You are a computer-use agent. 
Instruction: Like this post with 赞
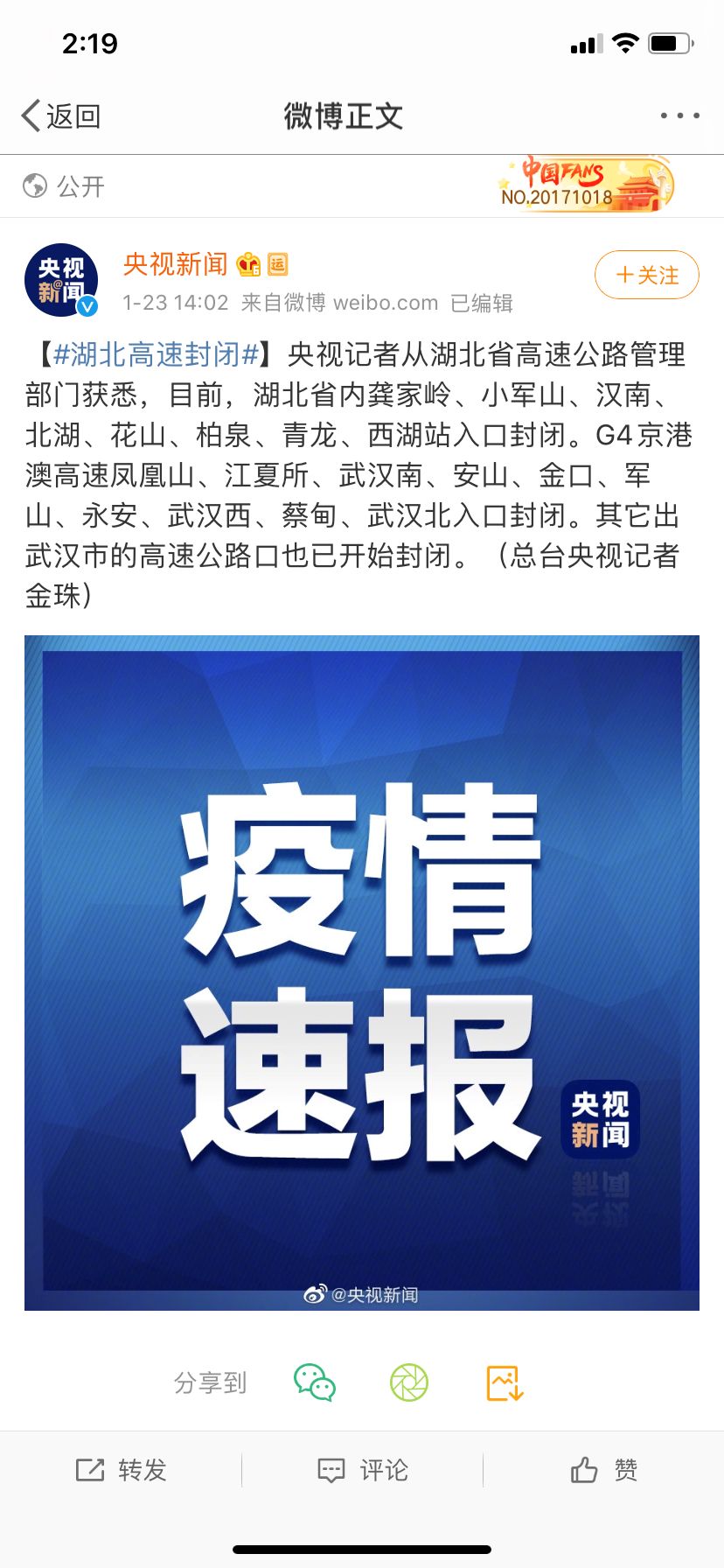click(x=603, y=1470)
